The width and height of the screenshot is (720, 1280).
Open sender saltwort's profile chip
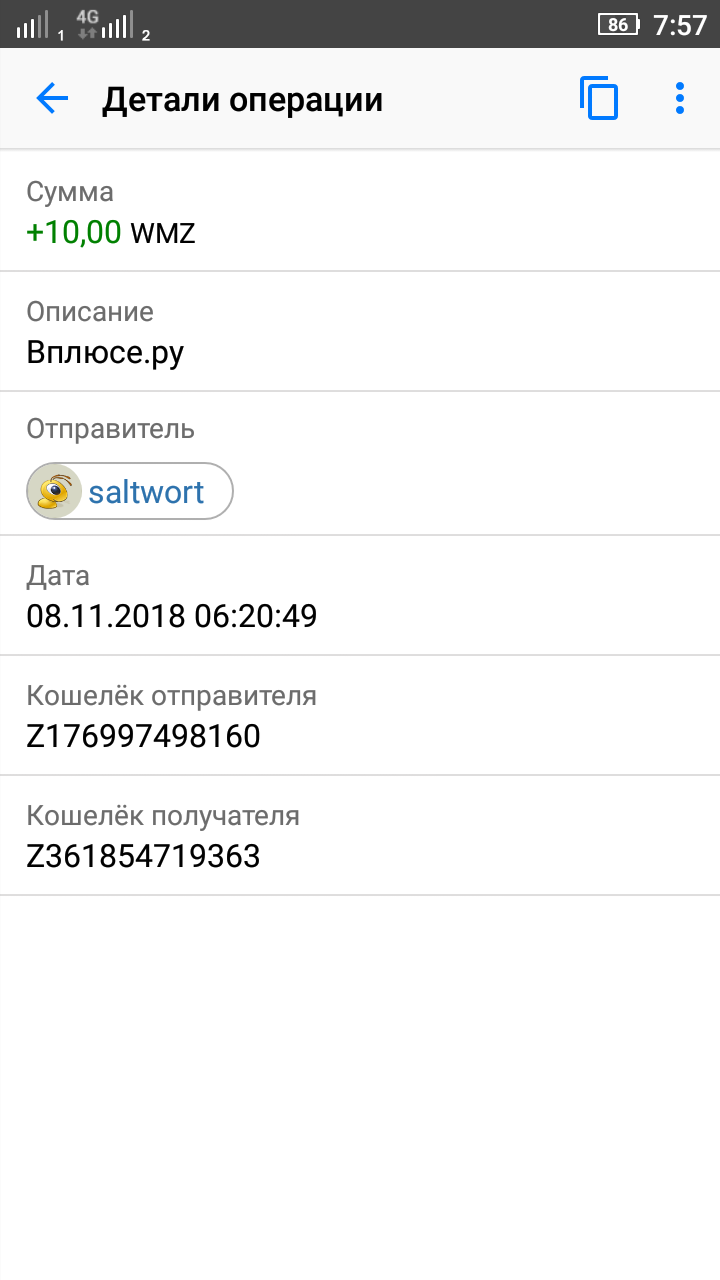[130, 491]
